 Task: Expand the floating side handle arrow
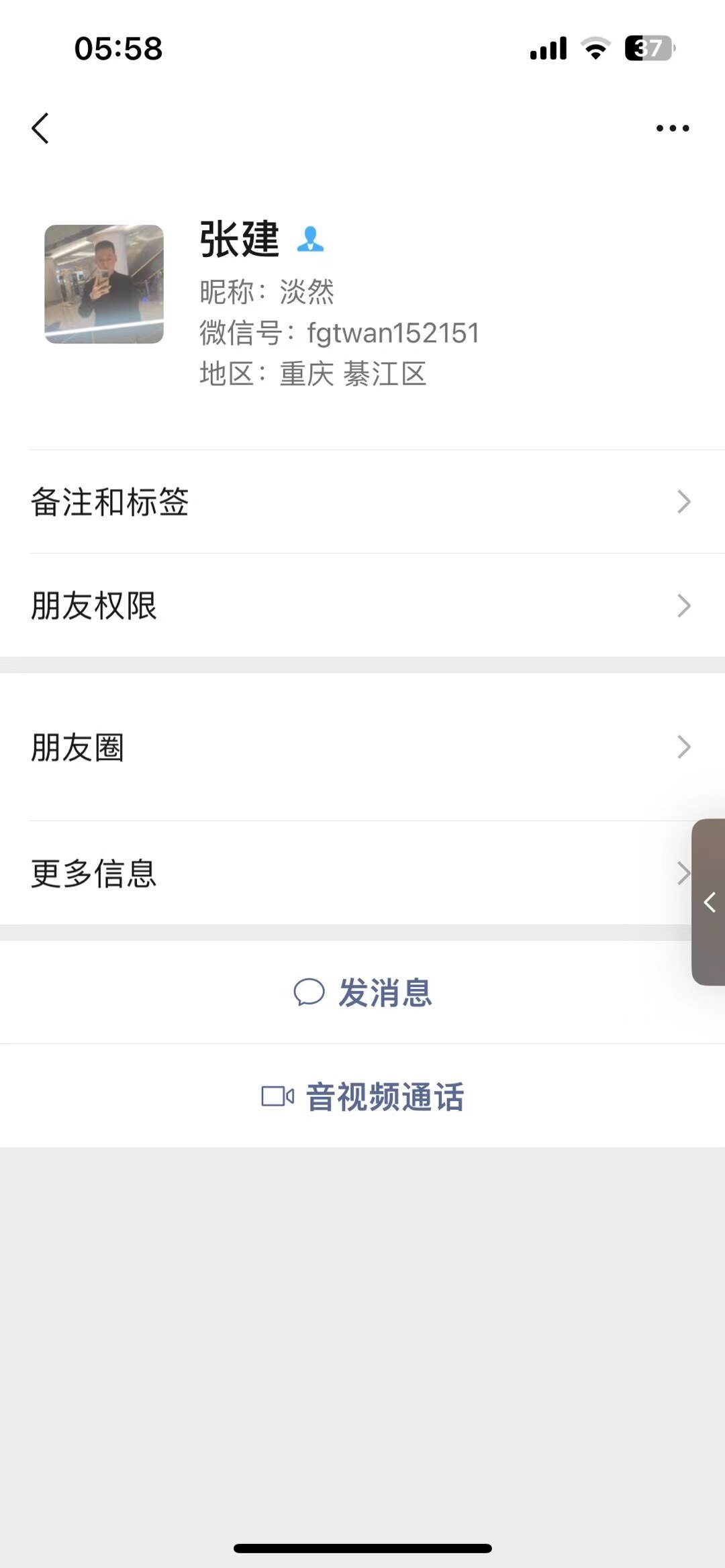(710, 902)
